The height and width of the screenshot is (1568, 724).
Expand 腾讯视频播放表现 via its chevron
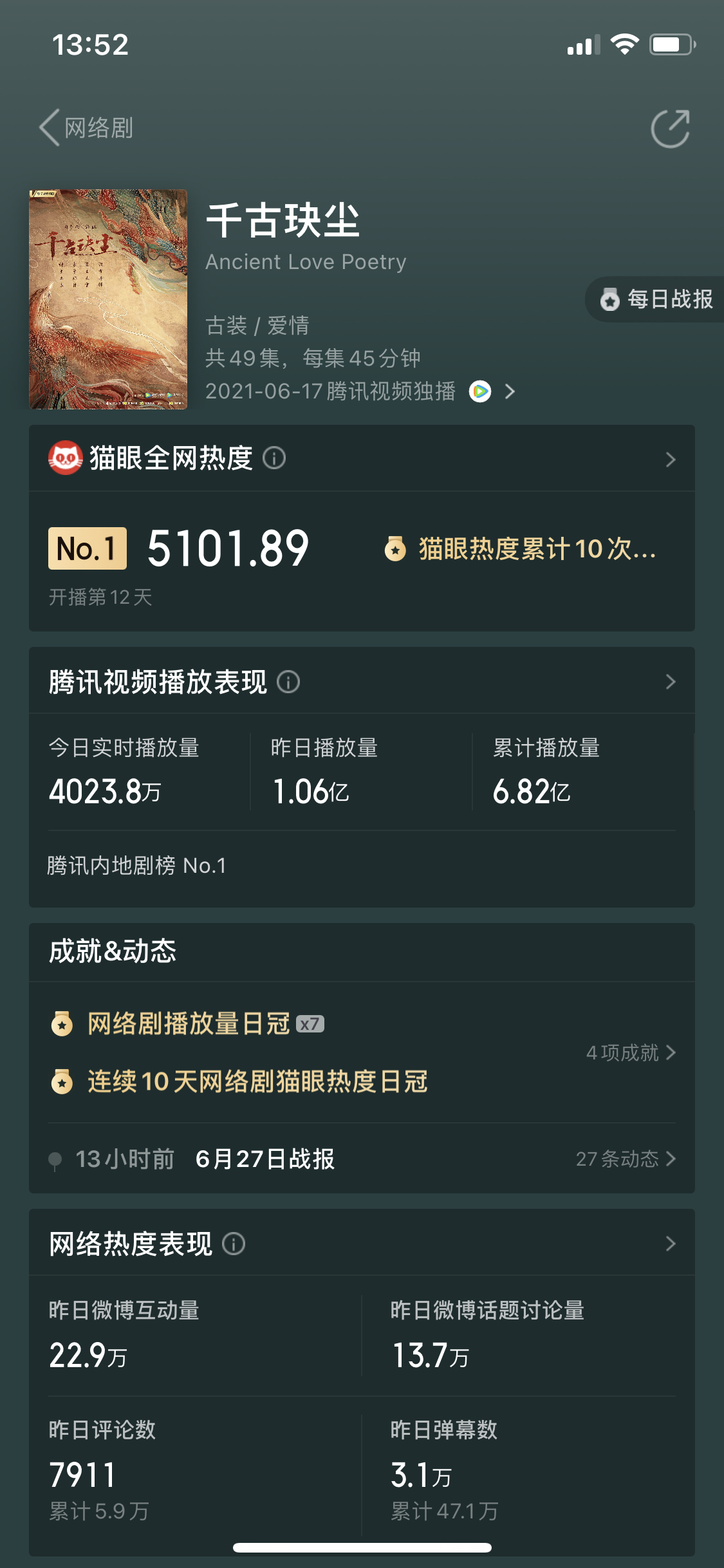pyautogui.click(x=671, y=682)
